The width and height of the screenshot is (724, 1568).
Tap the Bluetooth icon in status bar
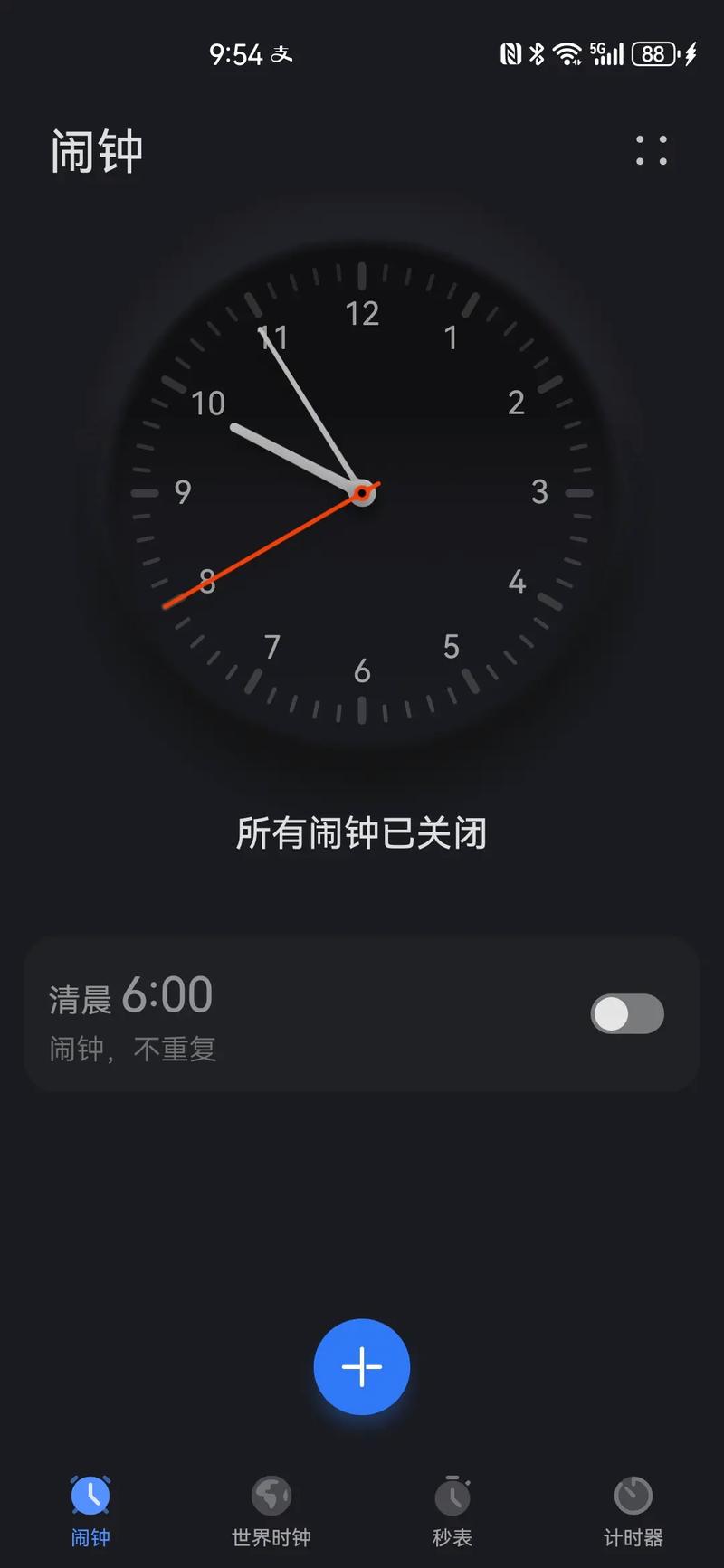[x=536, y=54]
